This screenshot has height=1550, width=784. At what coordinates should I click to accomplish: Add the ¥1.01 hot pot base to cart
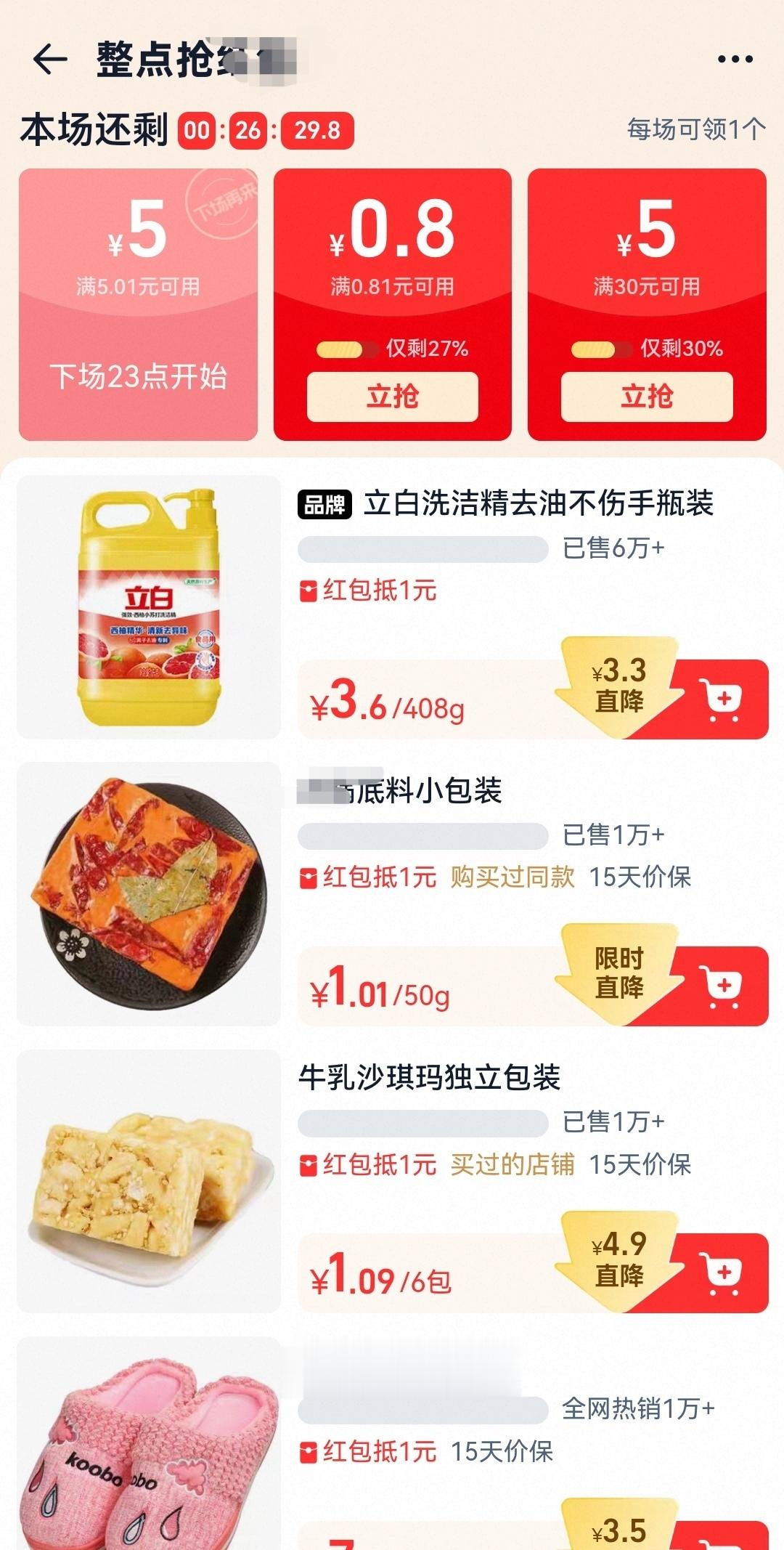point(722,987)
